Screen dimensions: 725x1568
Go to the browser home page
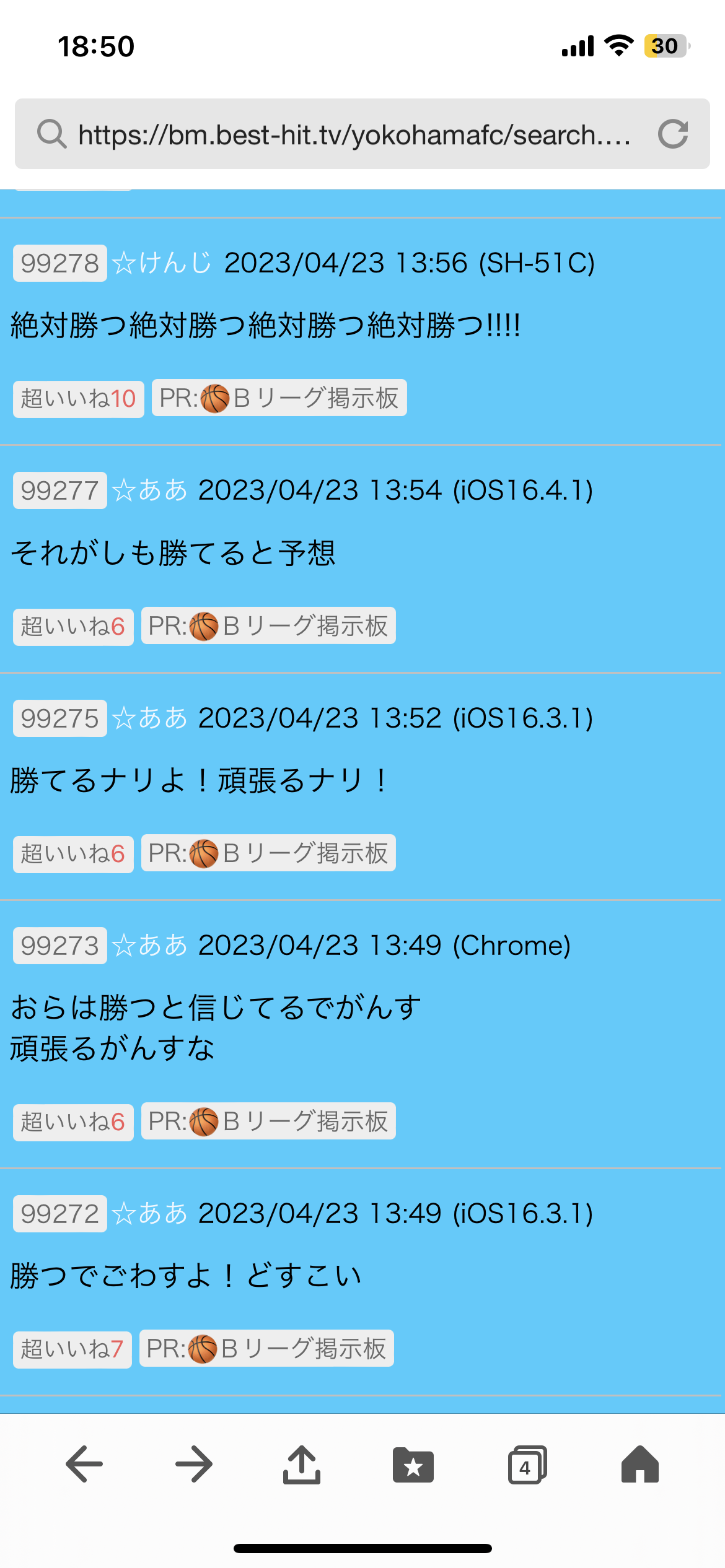click(x=639, y=1464)
